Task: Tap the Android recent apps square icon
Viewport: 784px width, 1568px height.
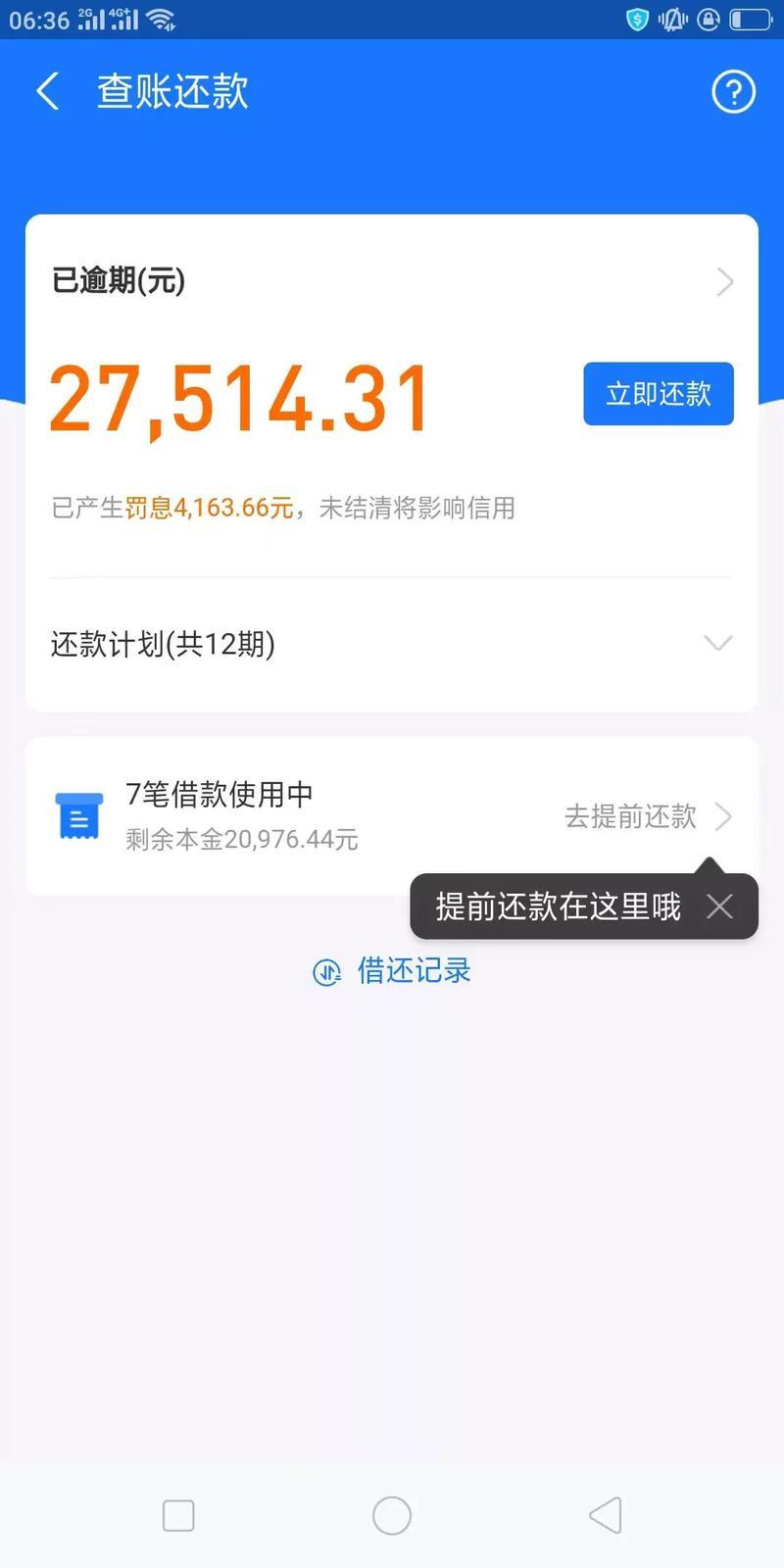Action: tap(178, 1513)
